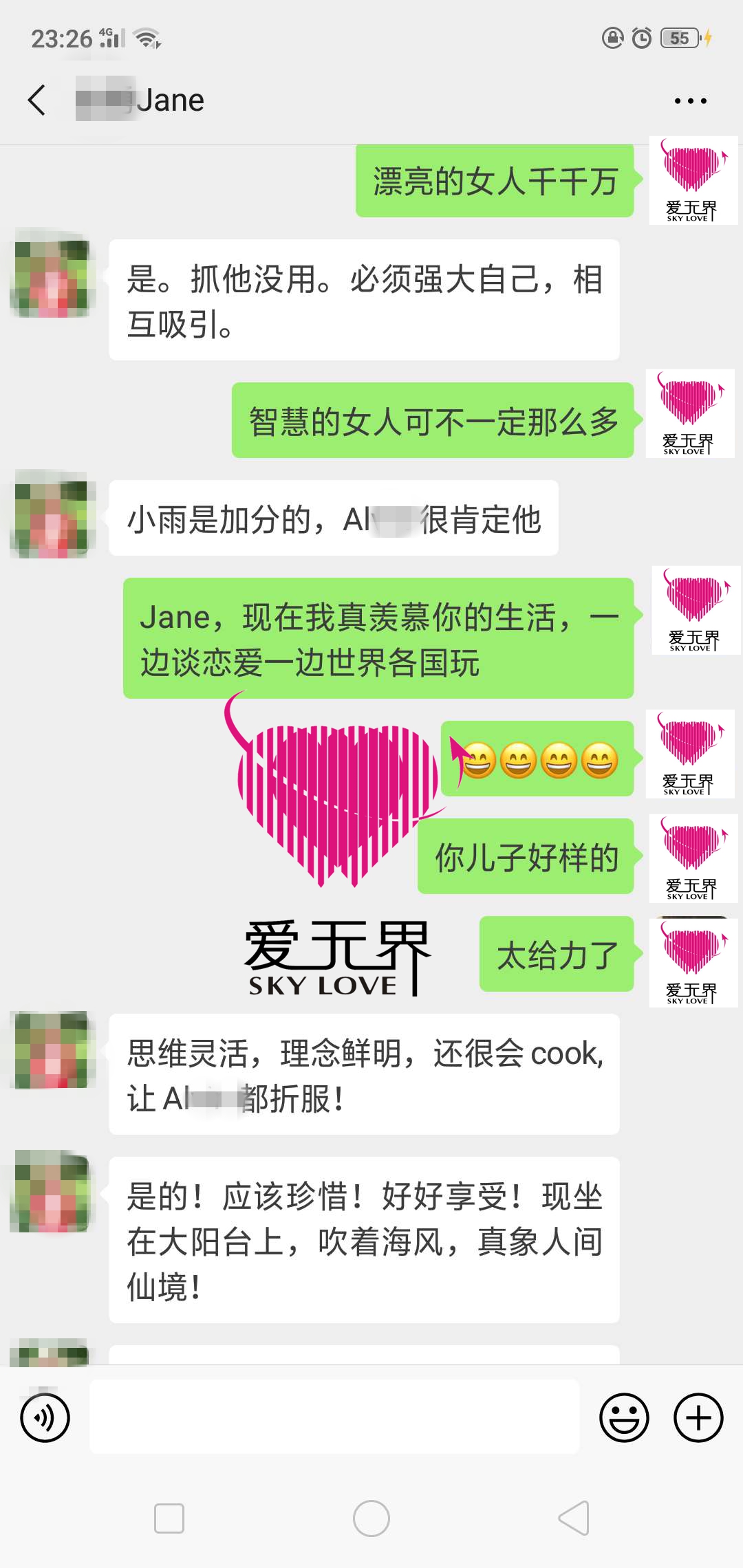743x1568 pixels.
Task: Go back to the chat list
Action: (38, 100)
